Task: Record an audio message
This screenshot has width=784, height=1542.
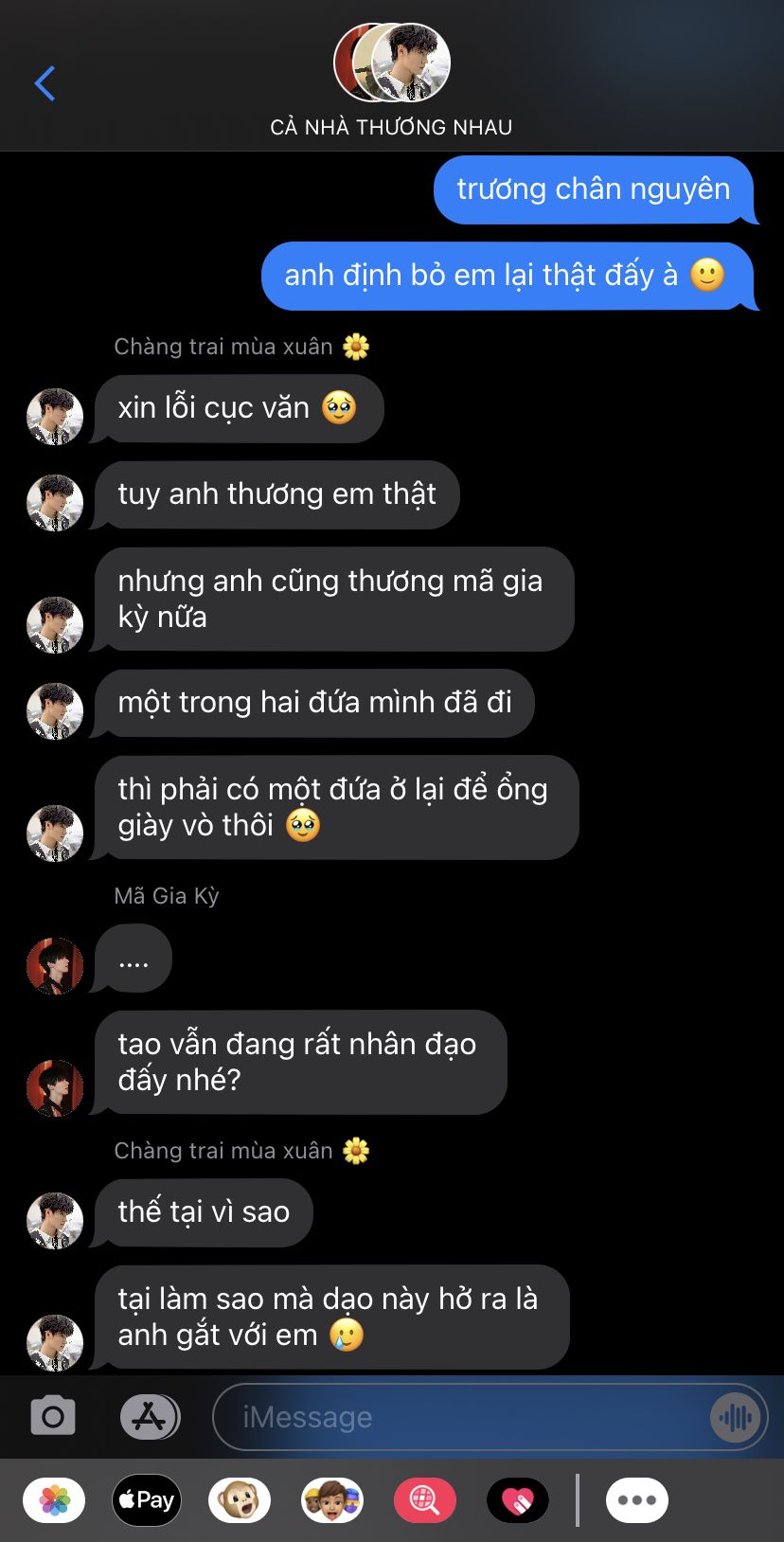Action: coord(735,1418)
